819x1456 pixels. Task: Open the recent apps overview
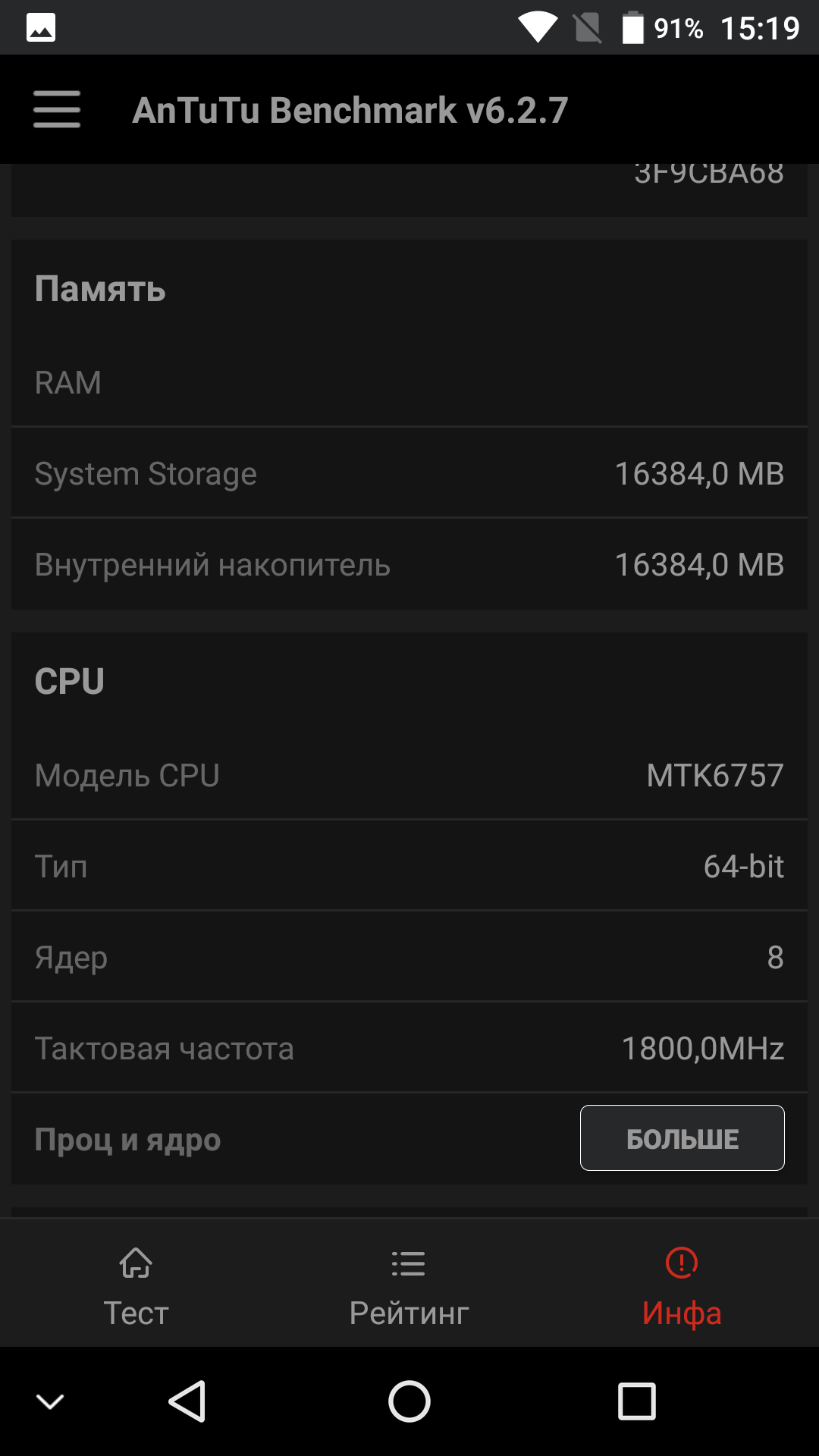tap(637, 1401)
